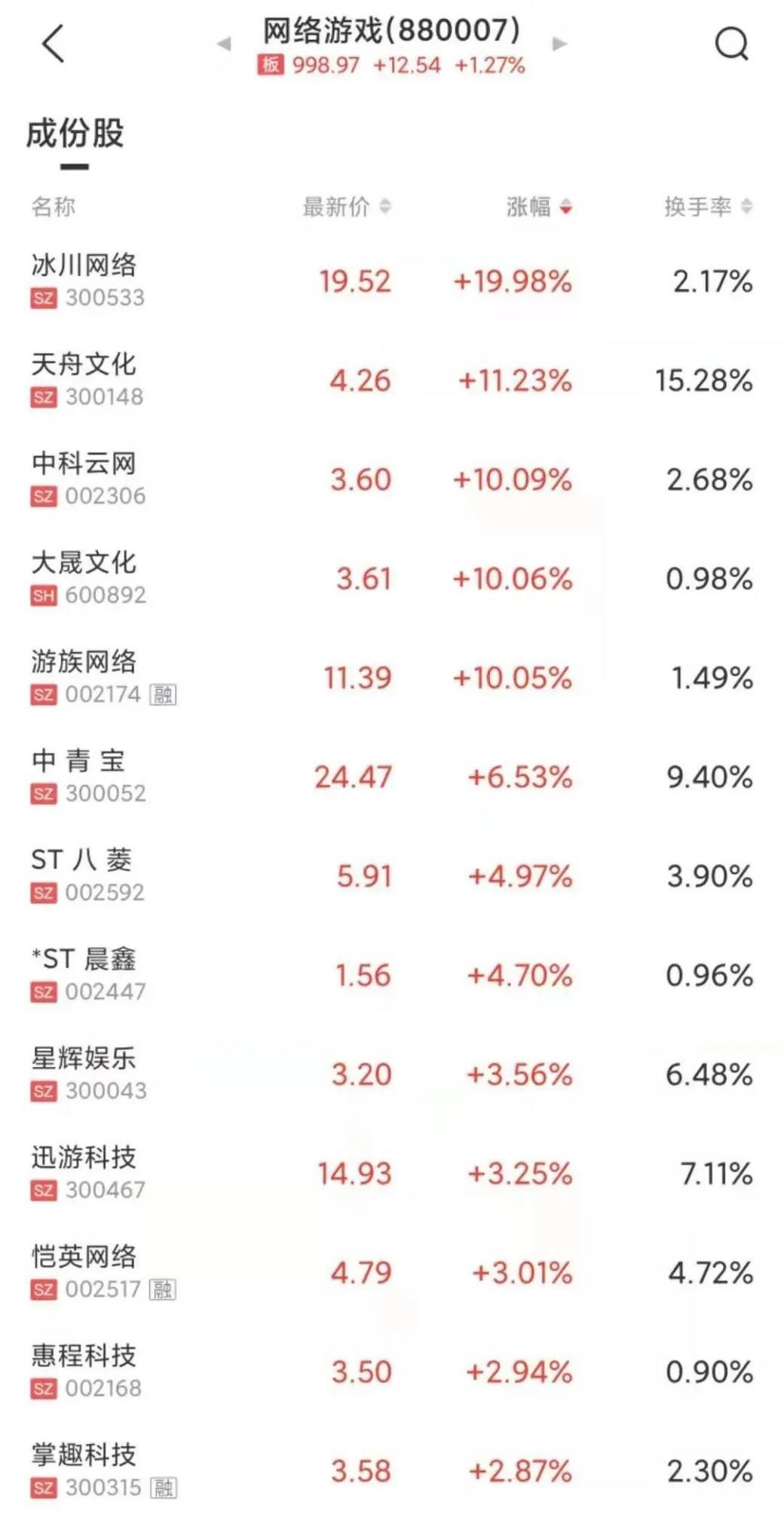Open stock 中科云网 002306
The image size is (784, 1524).
click(392, 480)
